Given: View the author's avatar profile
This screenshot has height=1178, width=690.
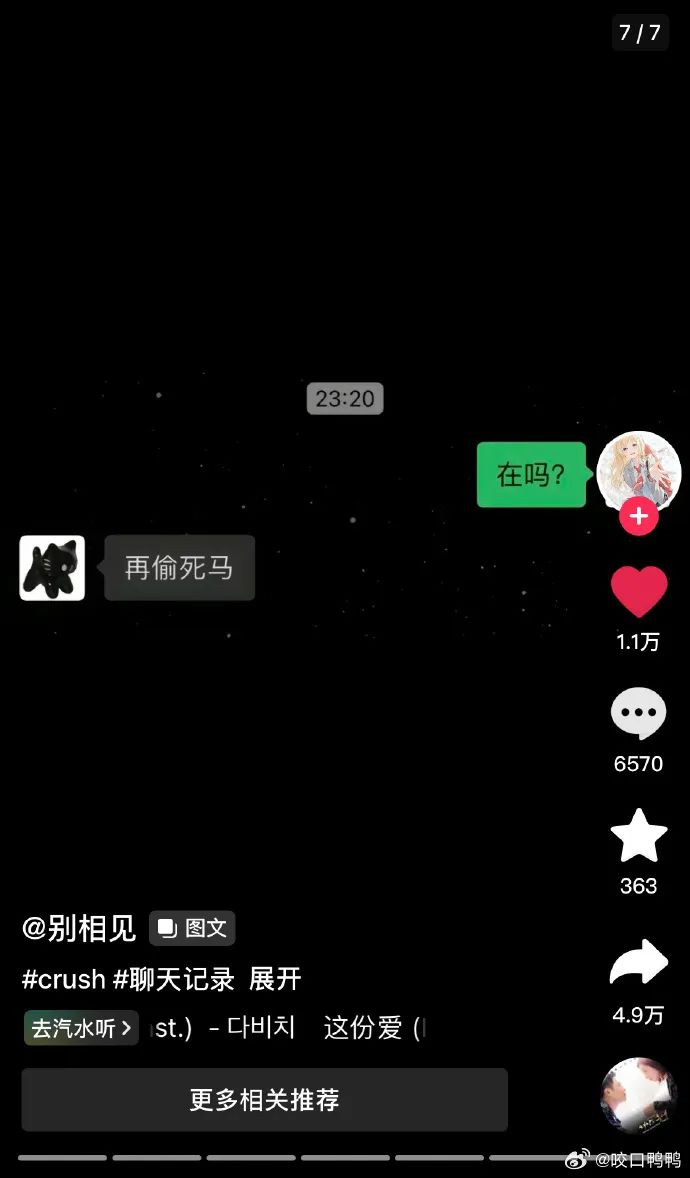Looking at the screenshot, I should point(638,470).
